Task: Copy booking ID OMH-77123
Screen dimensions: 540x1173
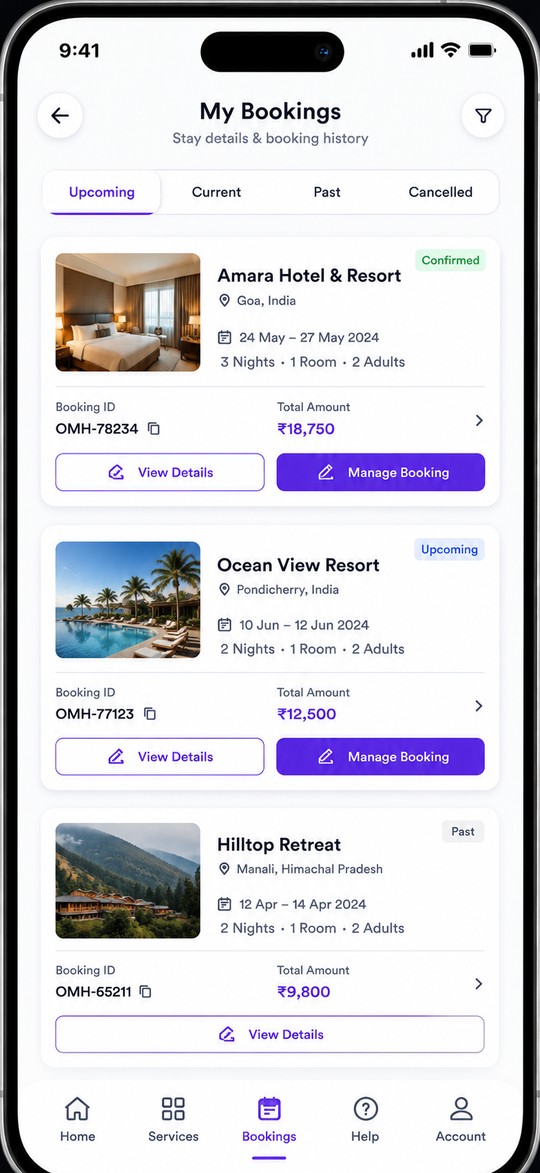Action: (x=150, y=714)
